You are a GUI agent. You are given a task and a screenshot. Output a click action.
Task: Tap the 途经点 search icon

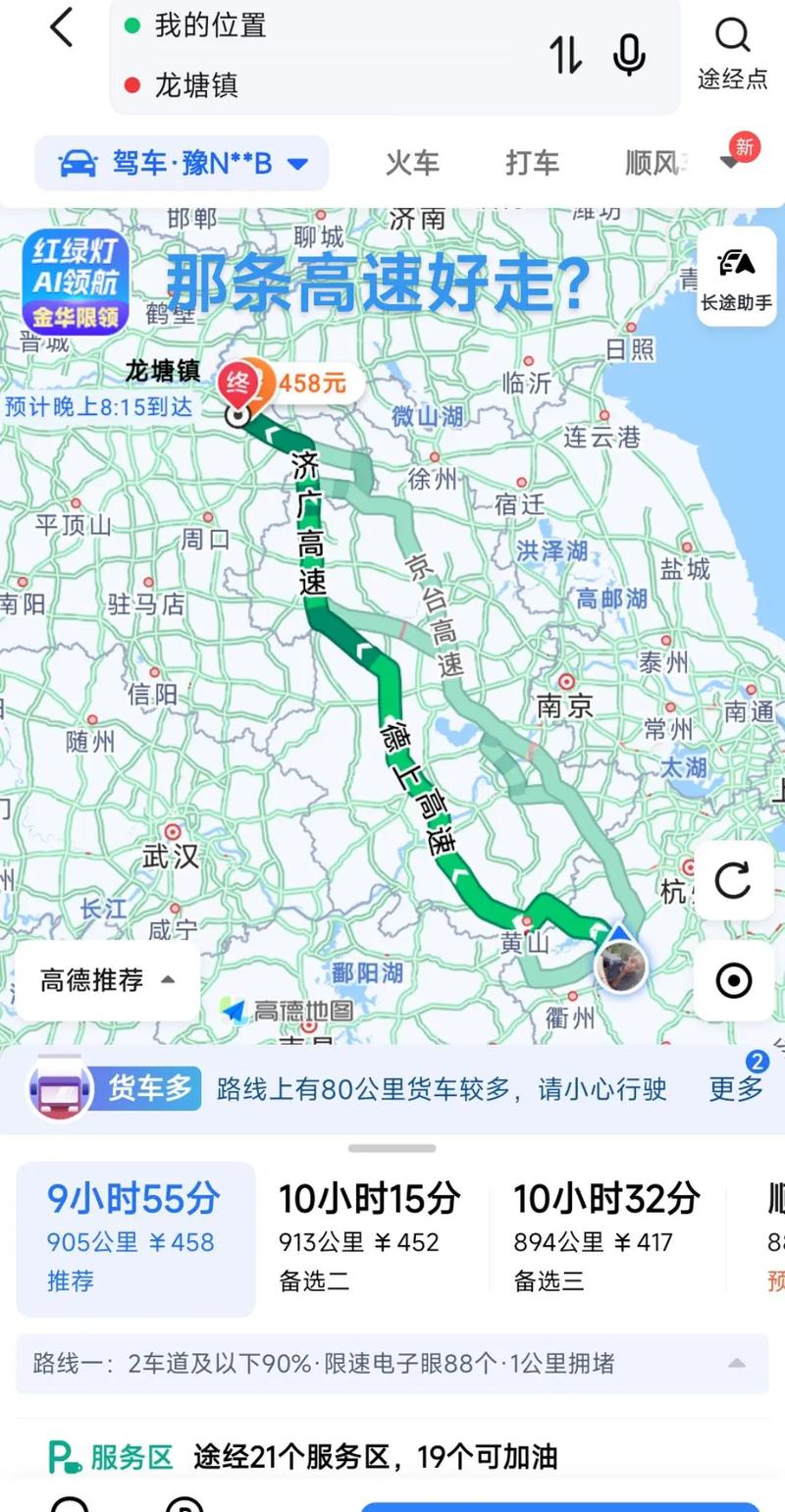(x=733, y=35)
